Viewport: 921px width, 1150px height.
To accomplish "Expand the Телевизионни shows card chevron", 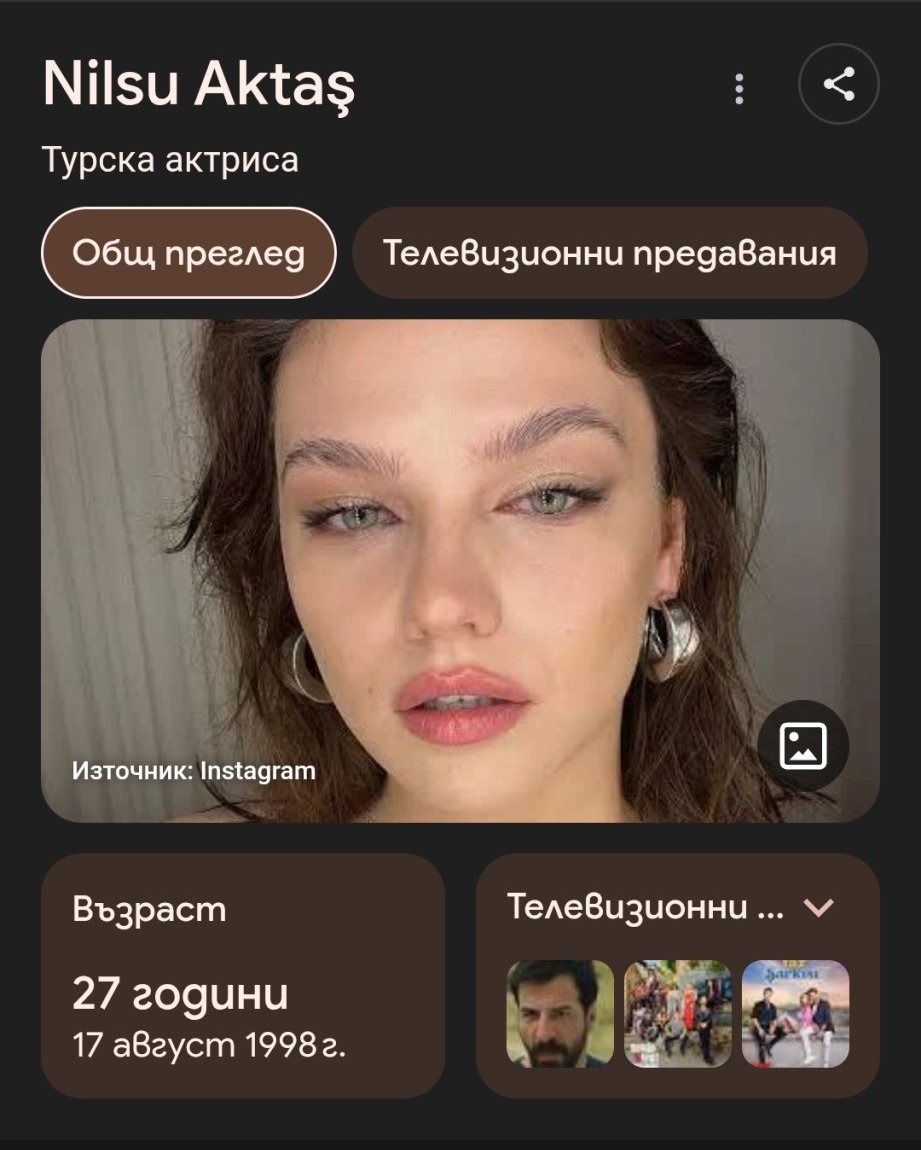I will (819, 908).
